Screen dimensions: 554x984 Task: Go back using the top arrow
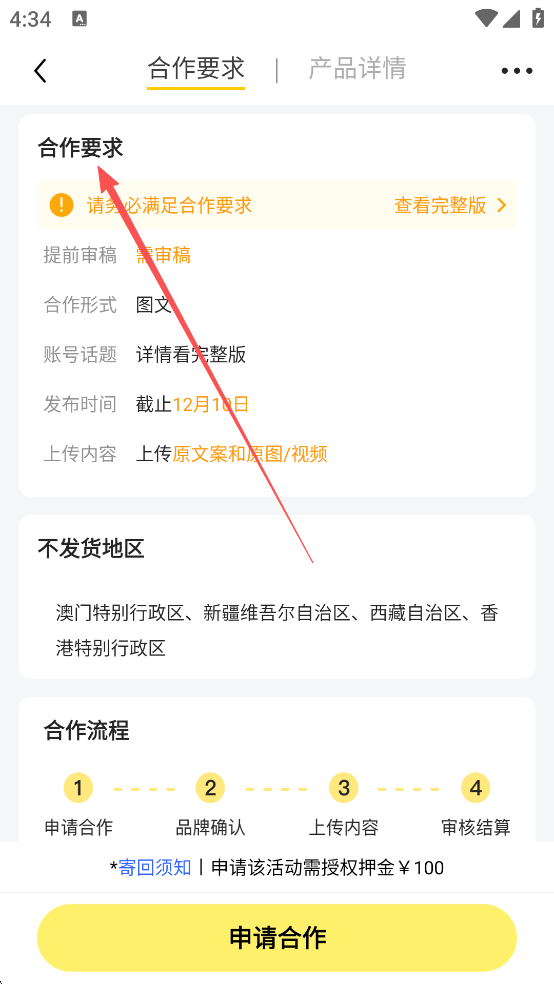(x=40, y=70)
